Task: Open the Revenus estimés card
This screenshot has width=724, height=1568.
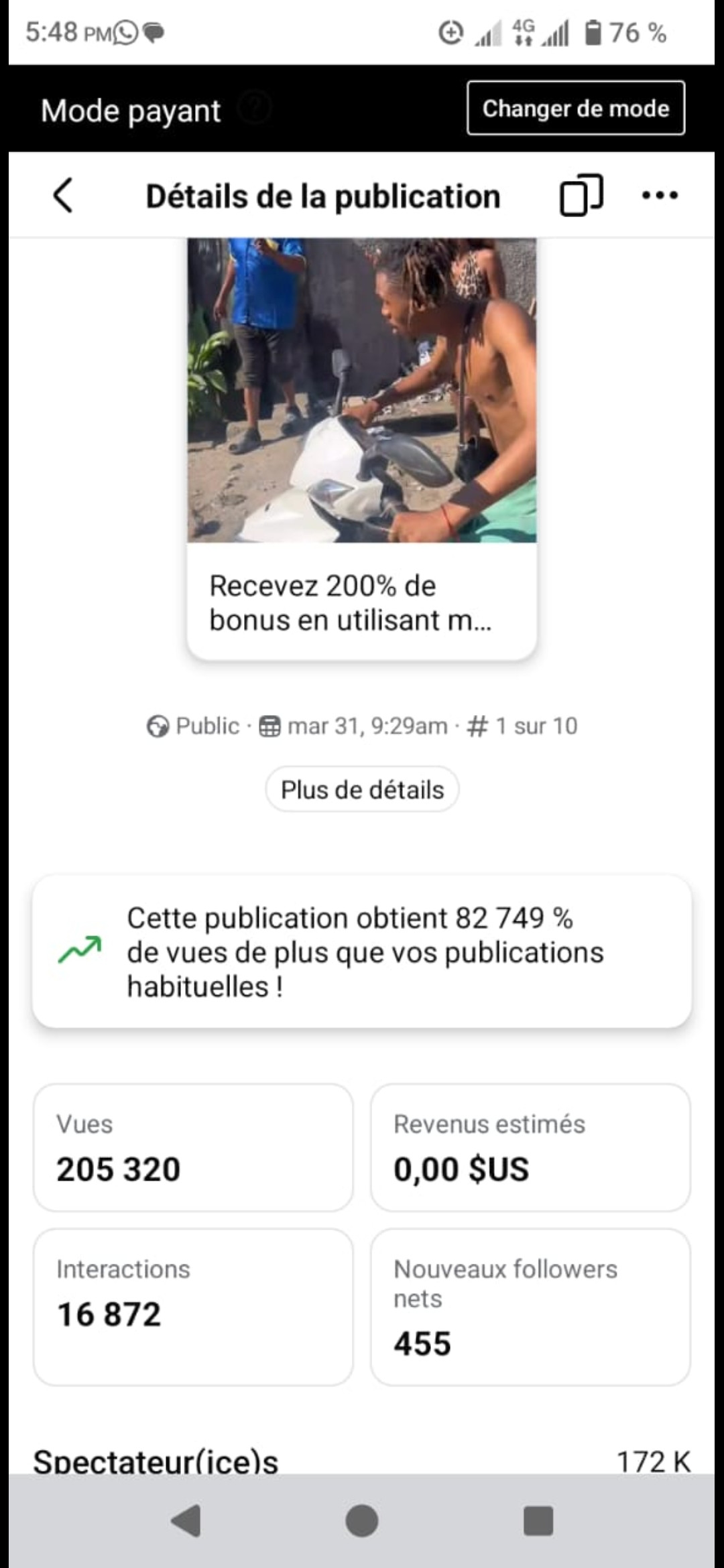Action: tap(530, 1147)
